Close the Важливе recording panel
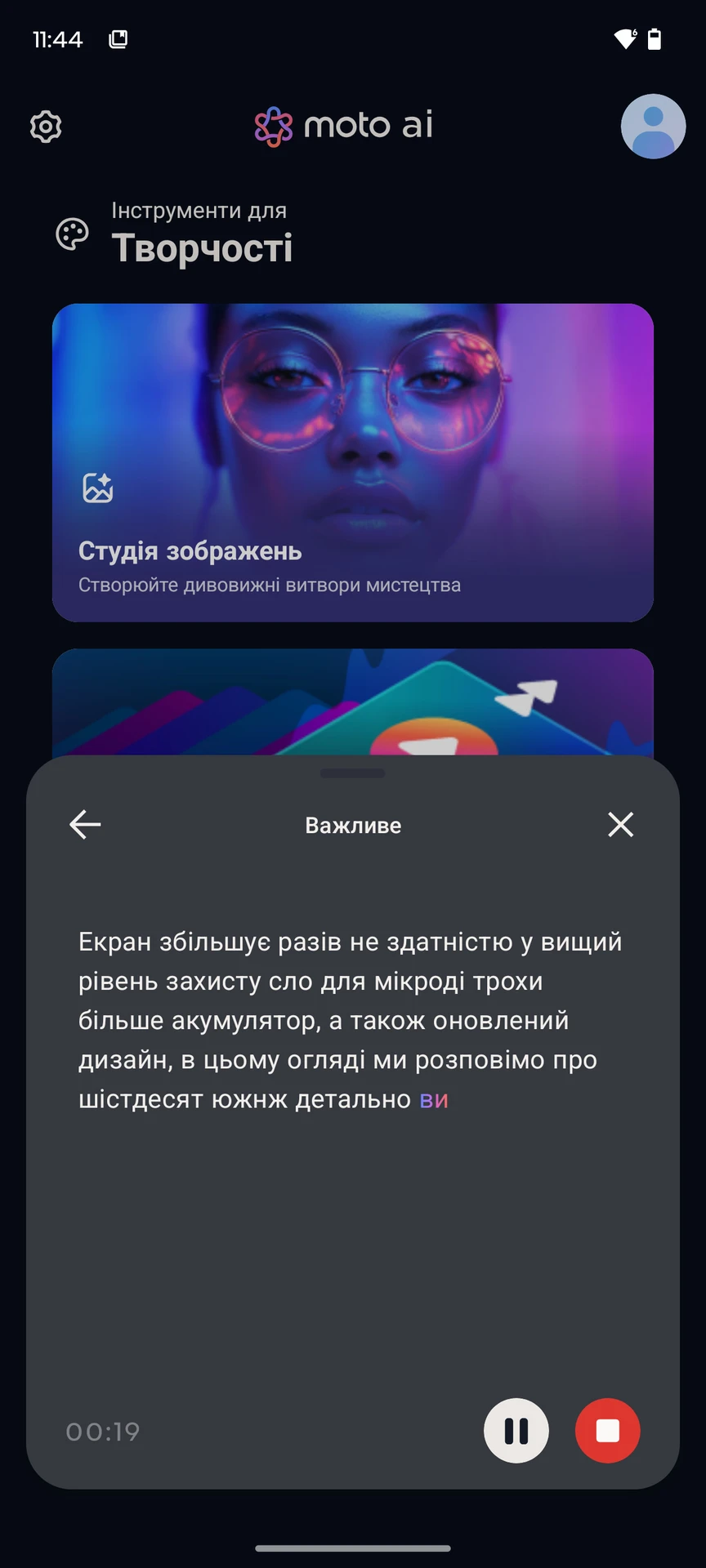The width and height of the screenshot is (706, 1568). point(621,825)
